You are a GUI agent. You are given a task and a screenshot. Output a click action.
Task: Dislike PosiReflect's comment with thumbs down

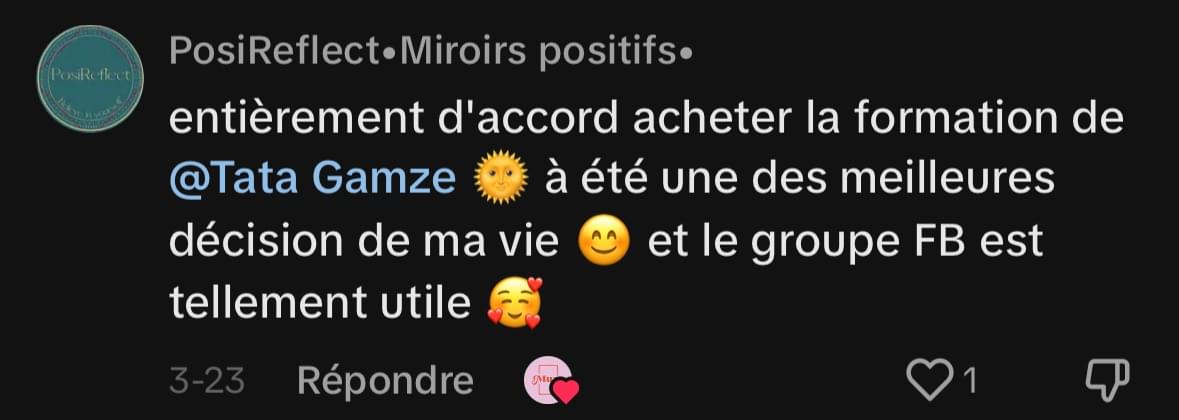point(1107,379)
